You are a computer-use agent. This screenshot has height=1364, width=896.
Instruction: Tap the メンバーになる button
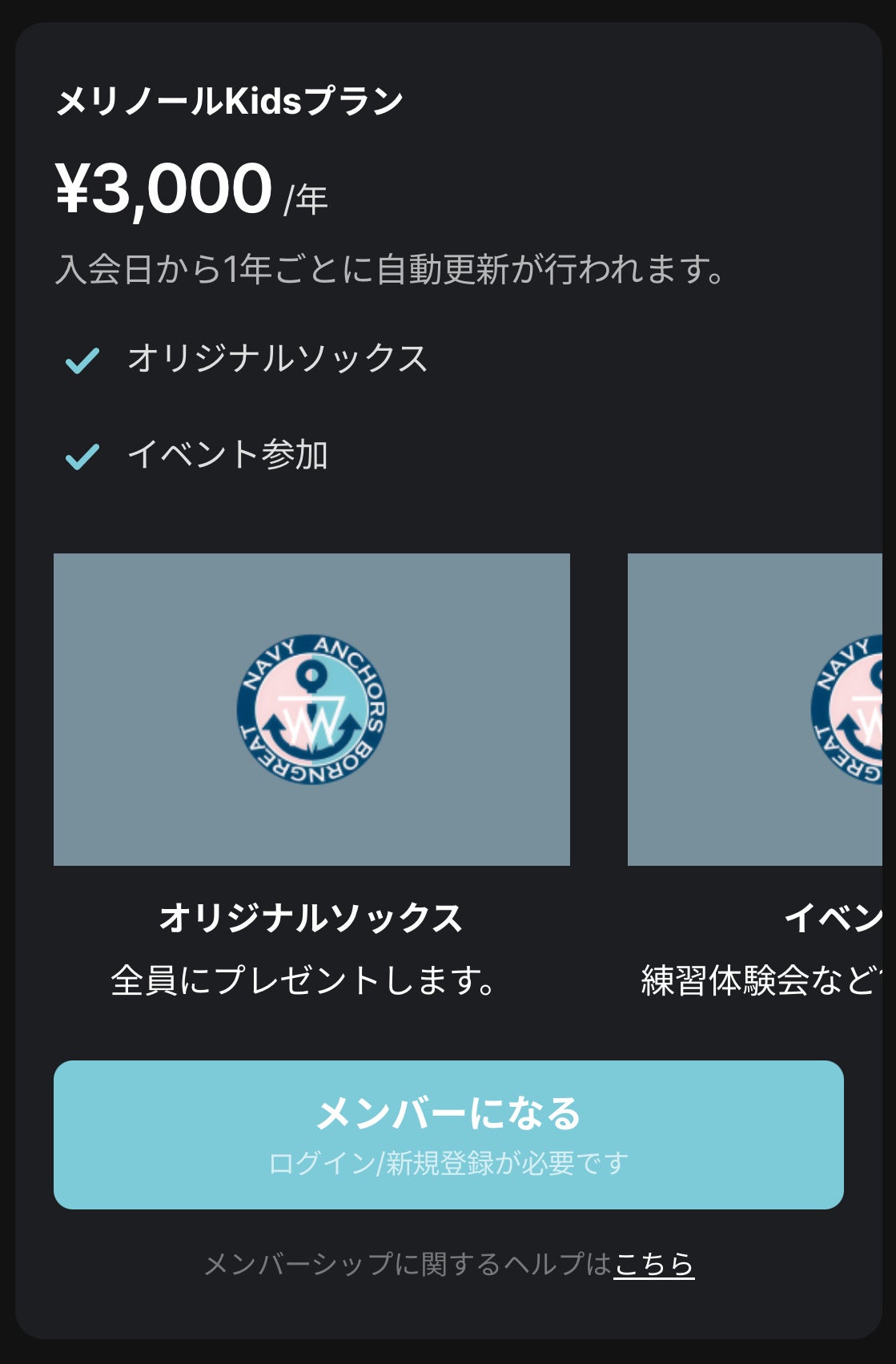click(x=448, y=1134)
